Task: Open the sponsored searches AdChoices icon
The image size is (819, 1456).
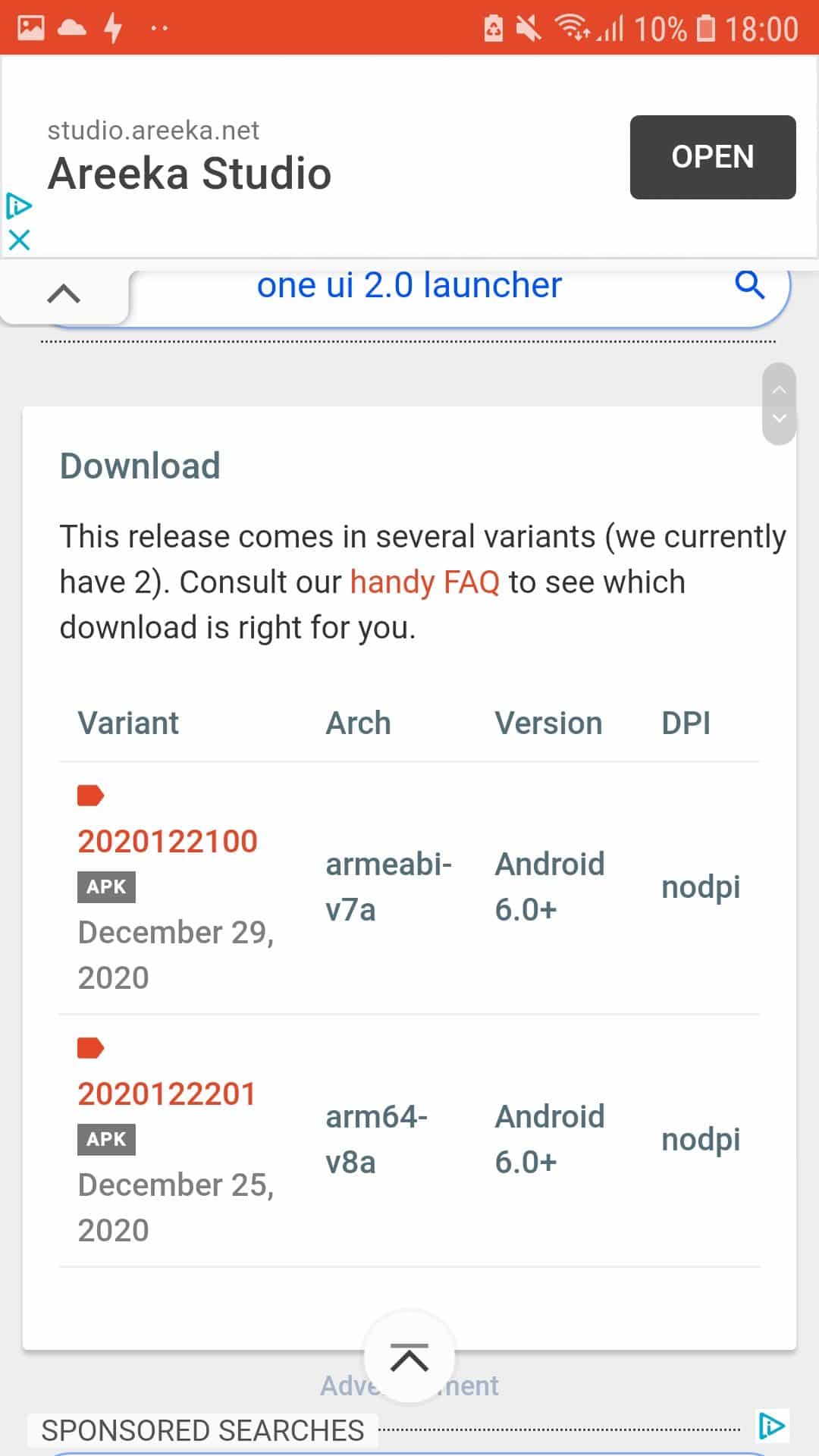Action: coord(771,1426)
